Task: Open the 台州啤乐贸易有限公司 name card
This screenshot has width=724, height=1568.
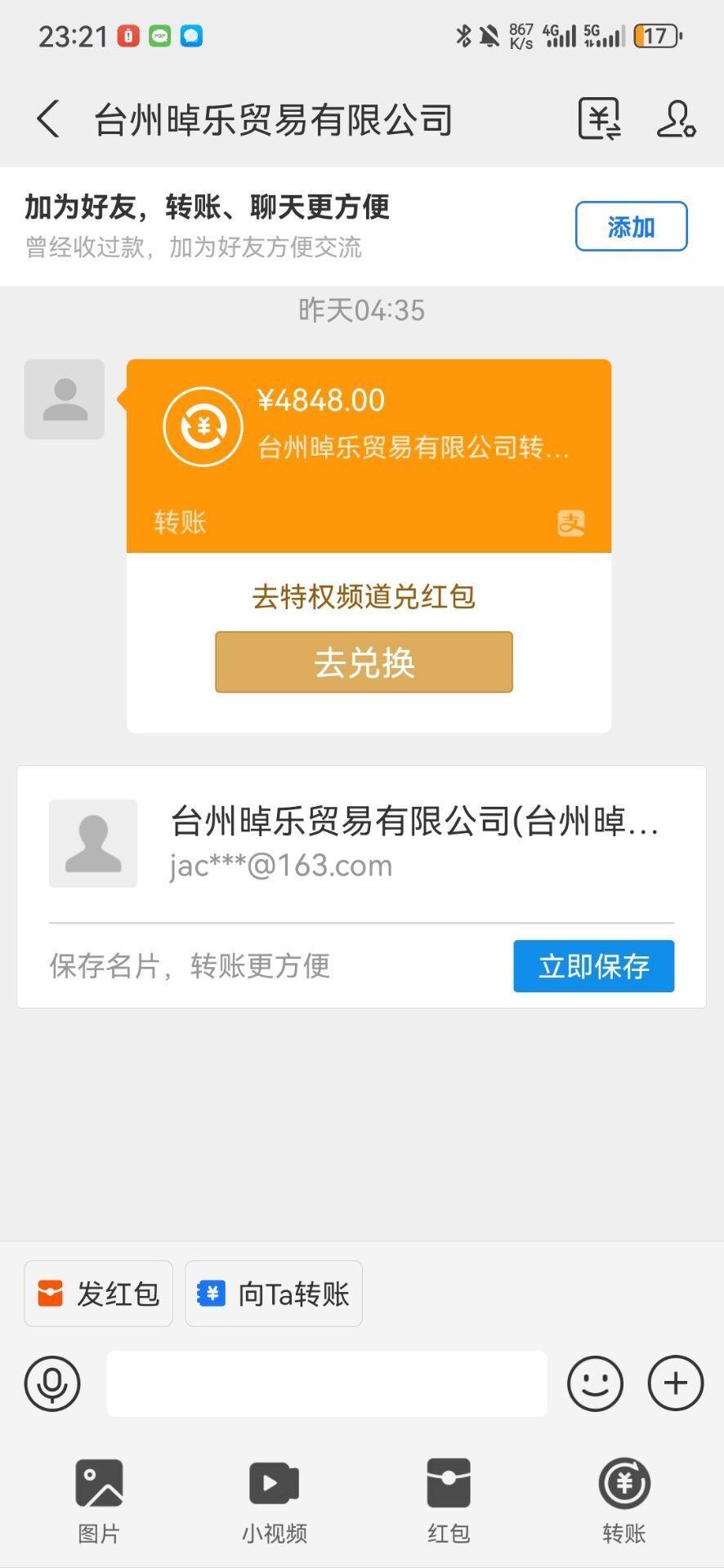Action: pyautogui.click(x=361, y=844)
